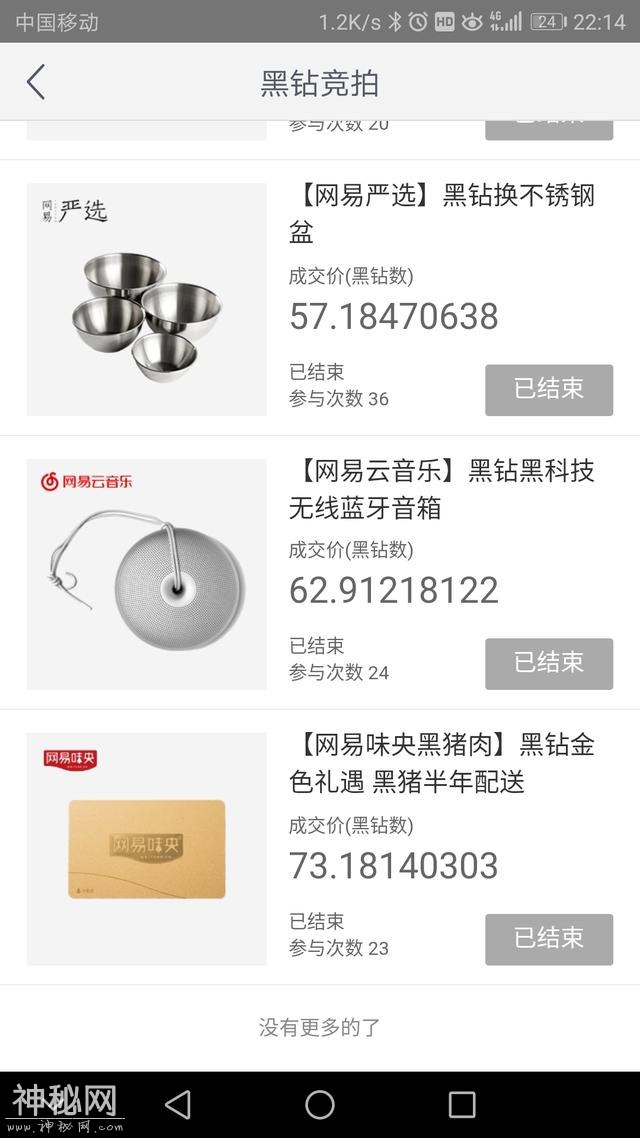Tap 已结束 button for 不锈钢盆 auction
Screen dimensions: 640x1138
click(549, 389)
